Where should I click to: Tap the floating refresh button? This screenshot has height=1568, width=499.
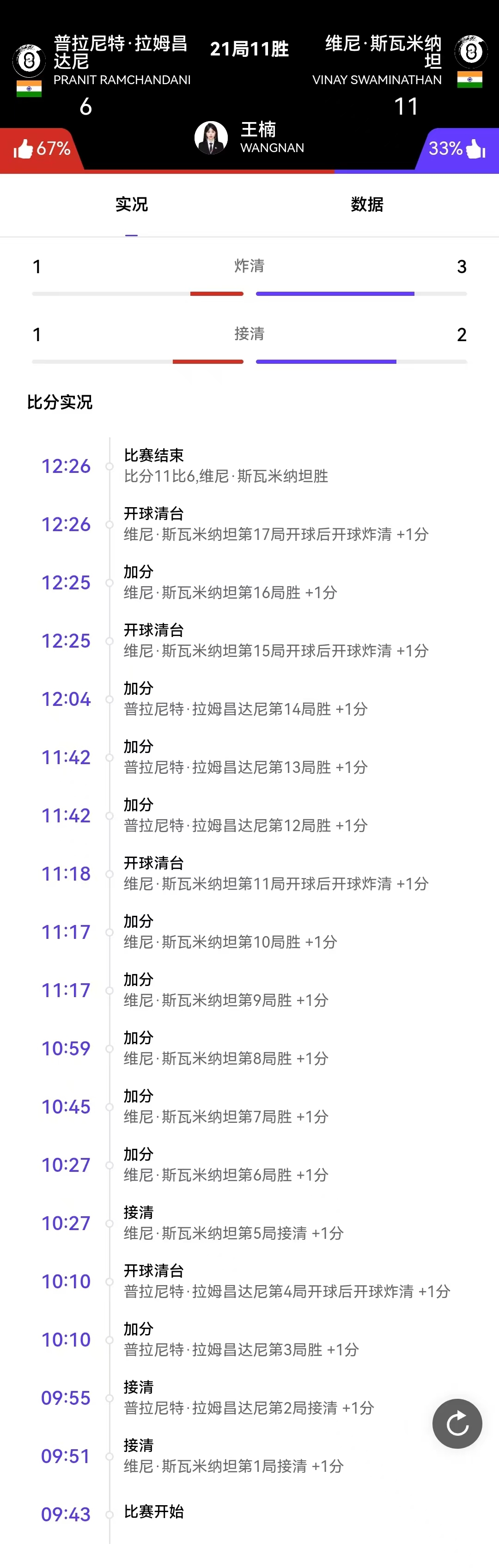[457, 1423]
